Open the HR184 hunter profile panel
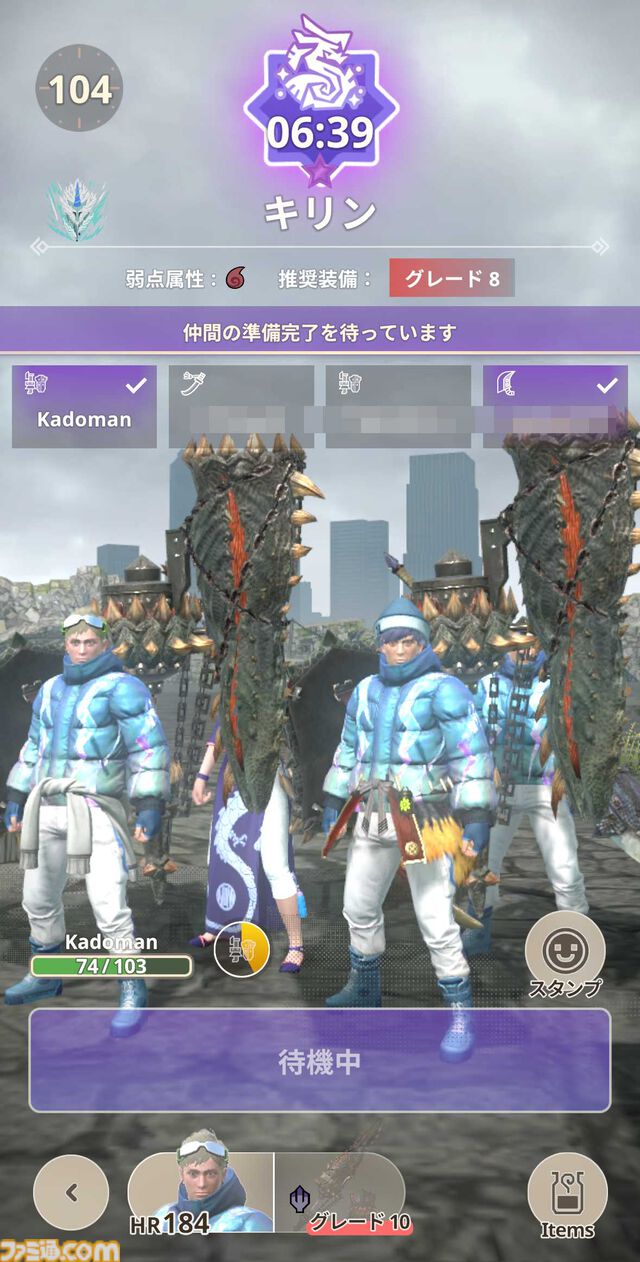Image resolution: width=640 pixels, height=1262 pixels. click(x=201, y=1193)
